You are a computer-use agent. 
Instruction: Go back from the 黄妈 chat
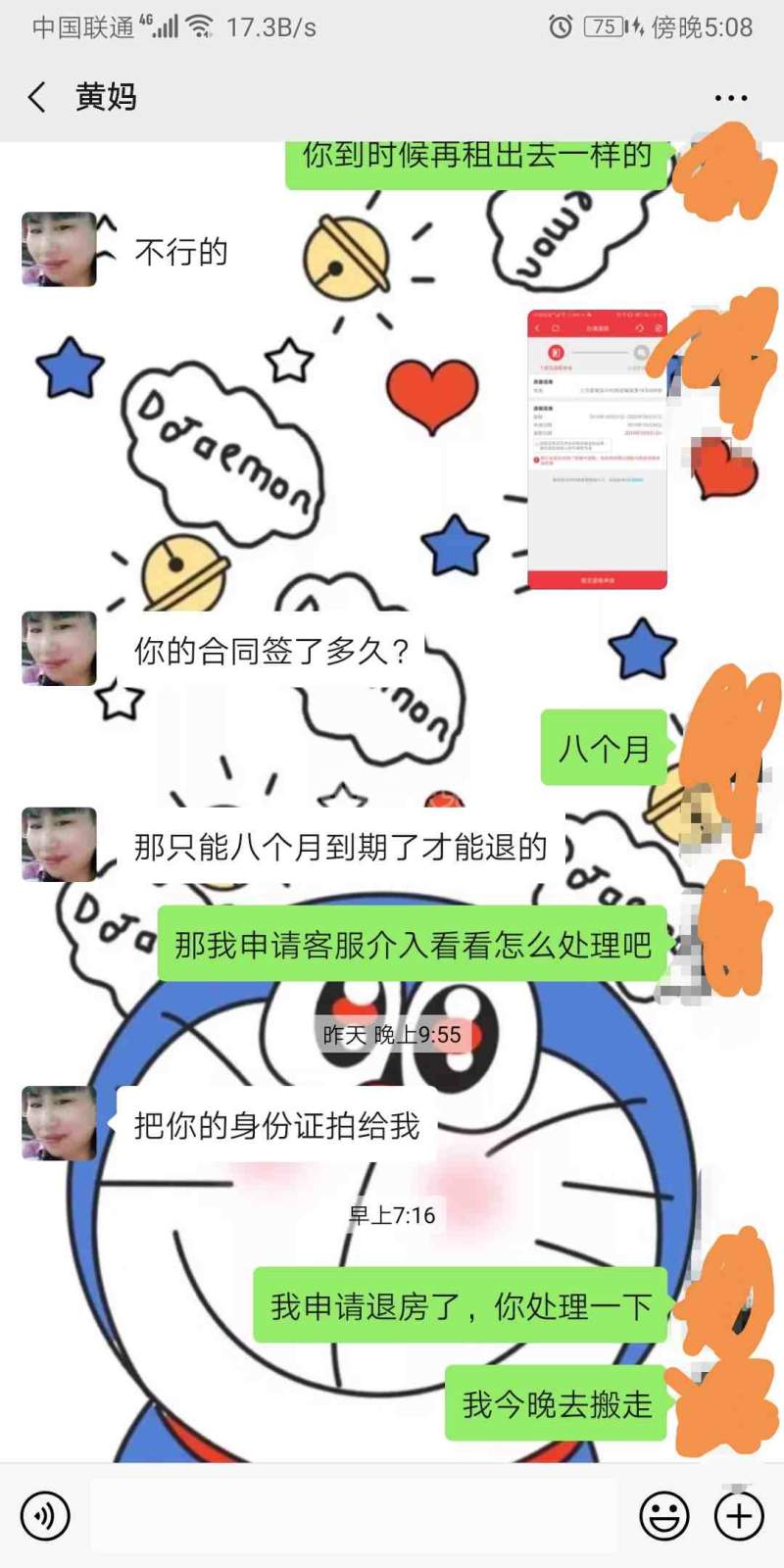pyautogui.click(x=37, y=97)
